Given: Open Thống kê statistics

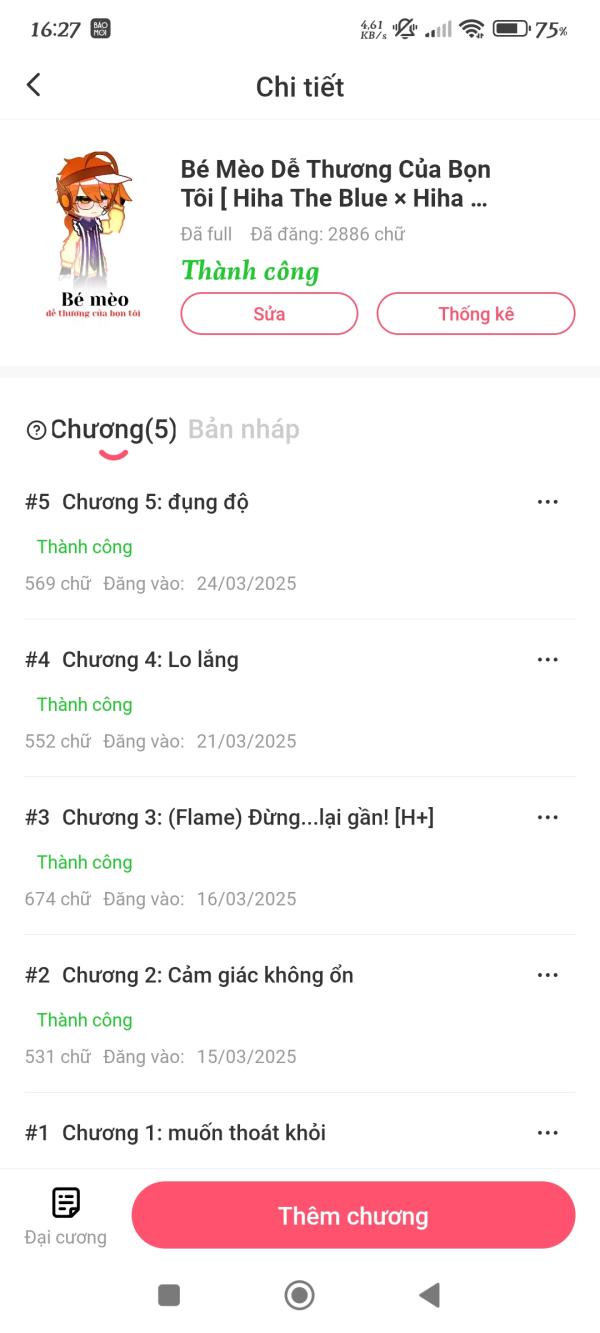Looking at the screenshot, I should click(475, 313).
